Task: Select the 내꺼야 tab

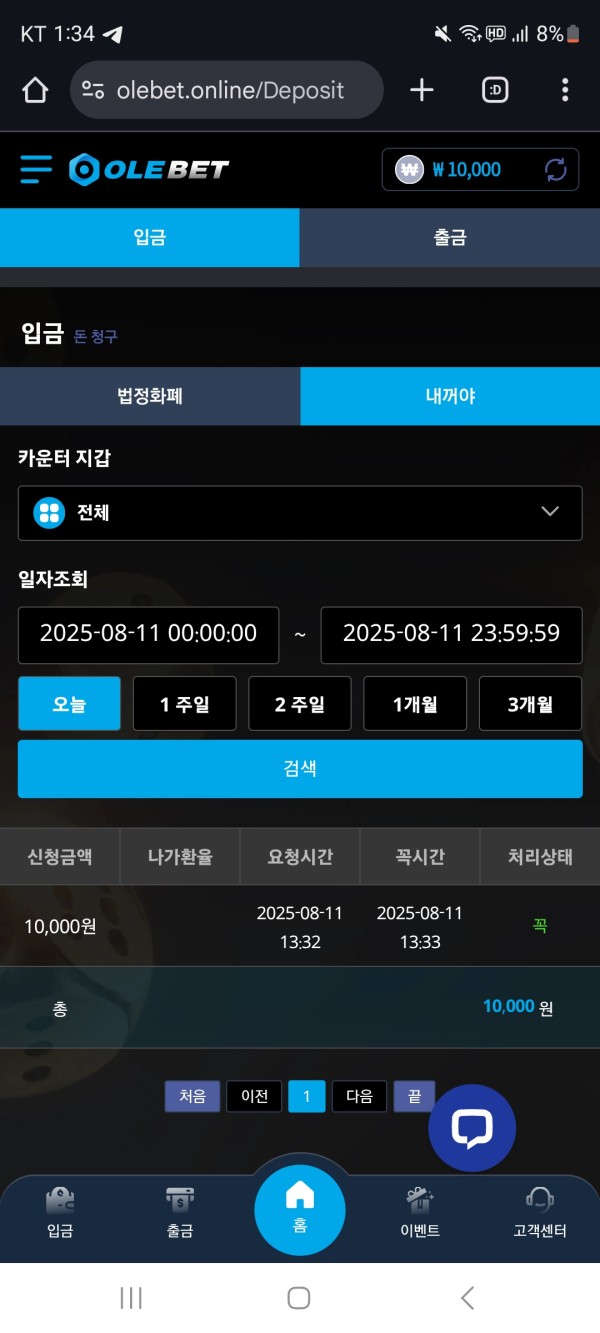Action: pos(449,396)
